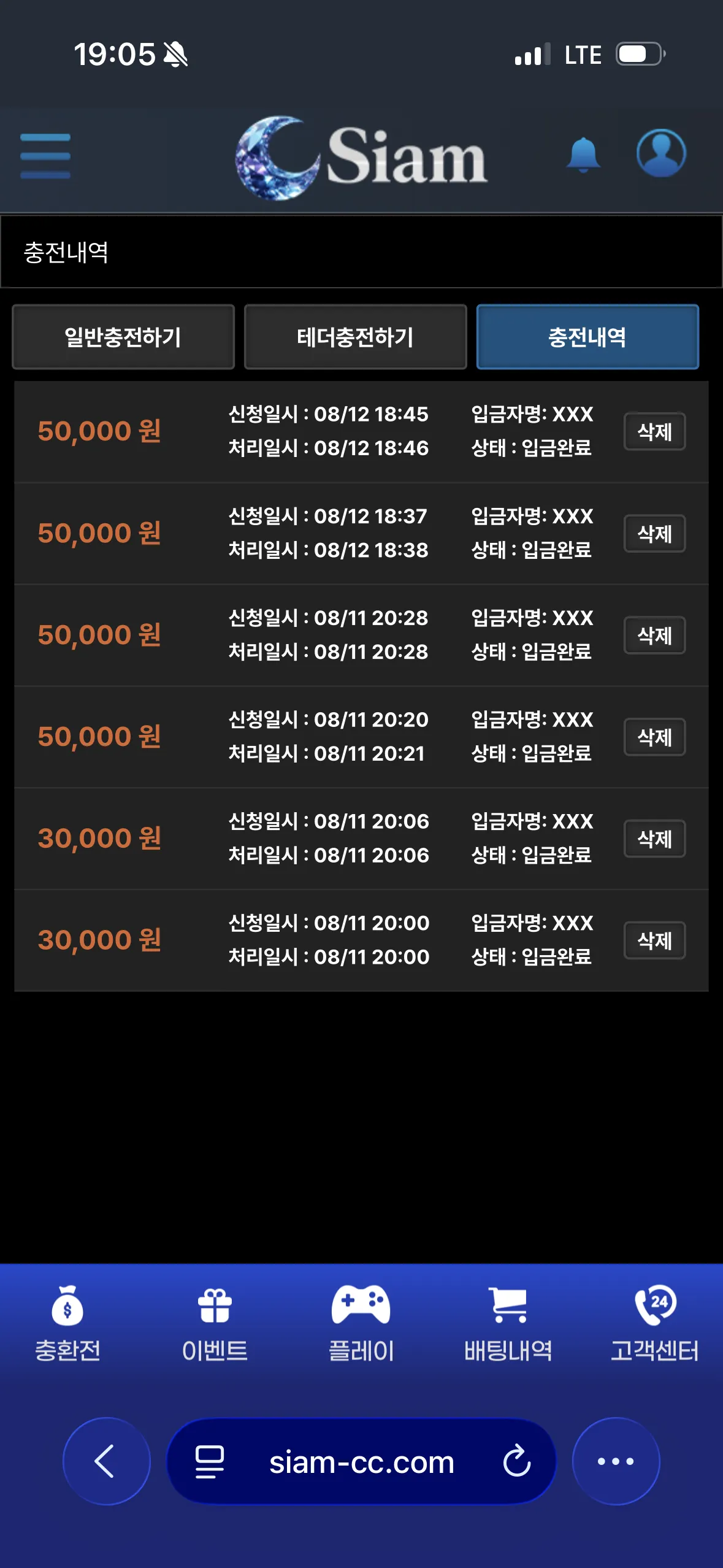The image size is (723, 1568).
Task: Reload the siam-cc.com page
Action: coord(516,1461)
